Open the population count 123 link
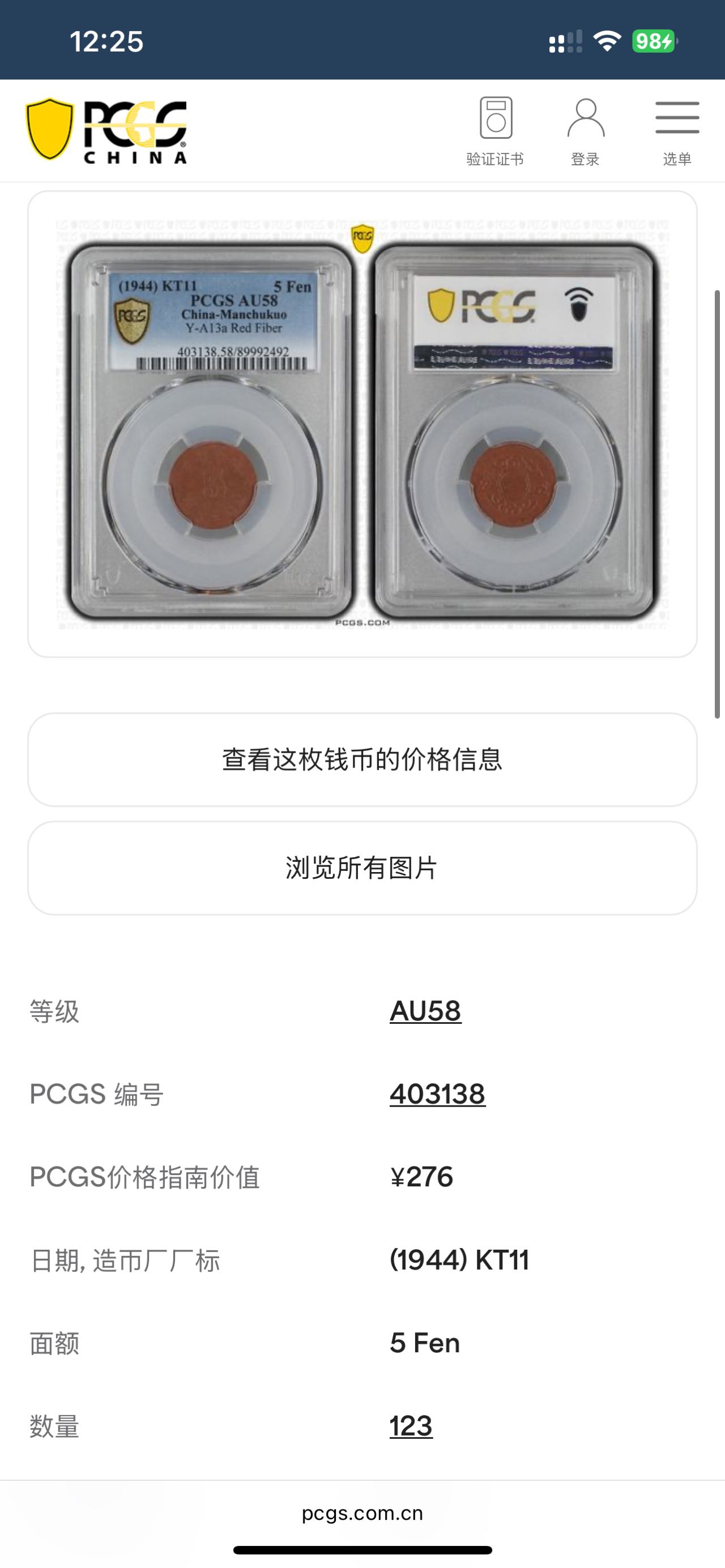 [x=411, y=1426]
